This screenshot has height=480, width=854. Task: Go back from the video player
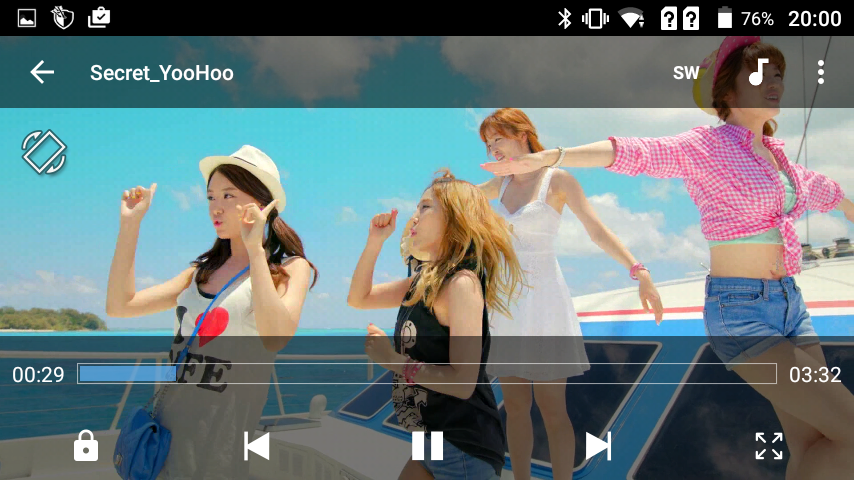click(x=42, y=72)
